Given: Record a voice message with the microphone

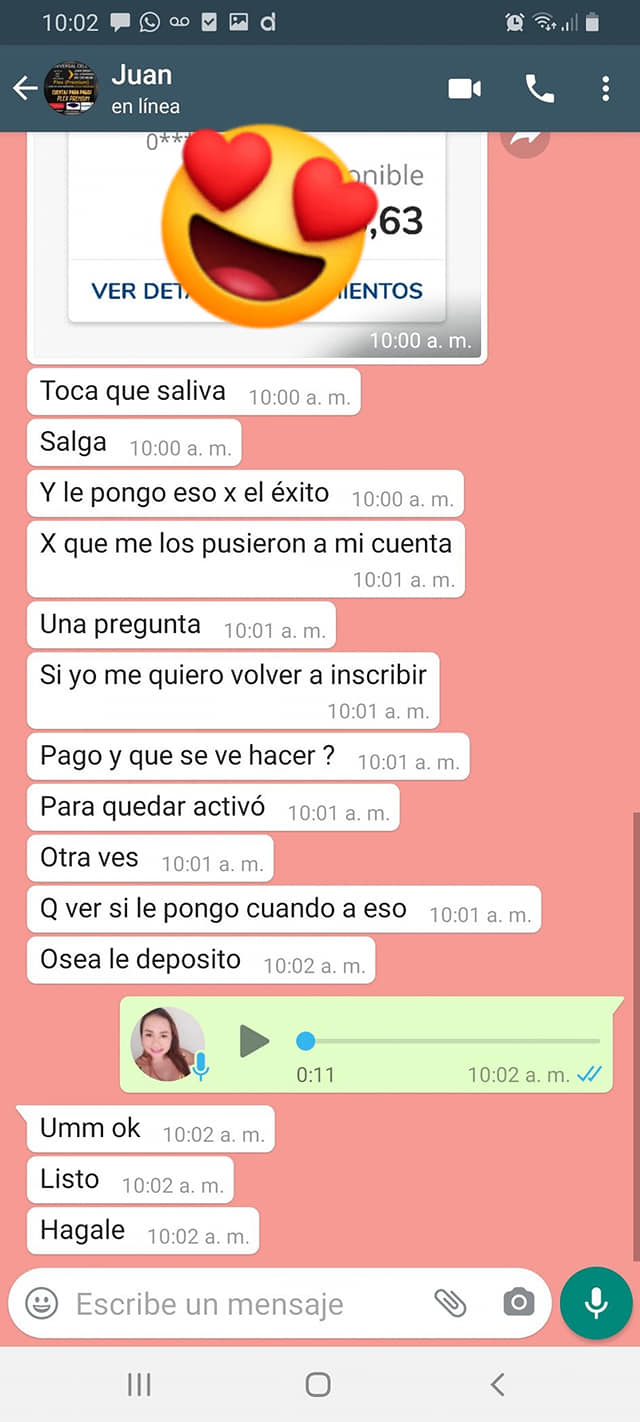Looking at the screenshot, I should coord(596,1303).
